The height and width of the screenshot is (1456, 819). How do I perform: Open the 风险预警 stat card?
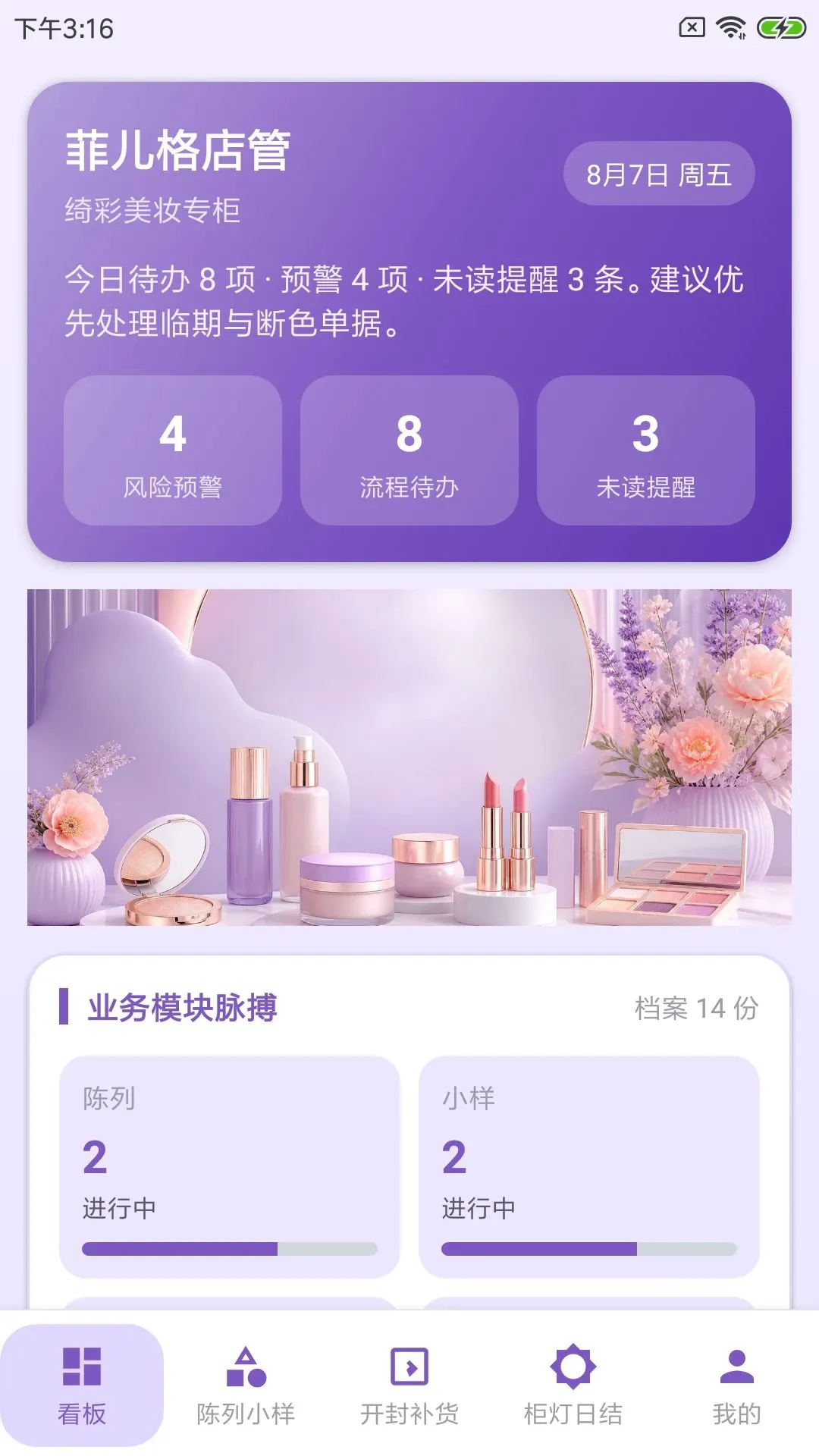pyautogui.click(x=173, y=450)
